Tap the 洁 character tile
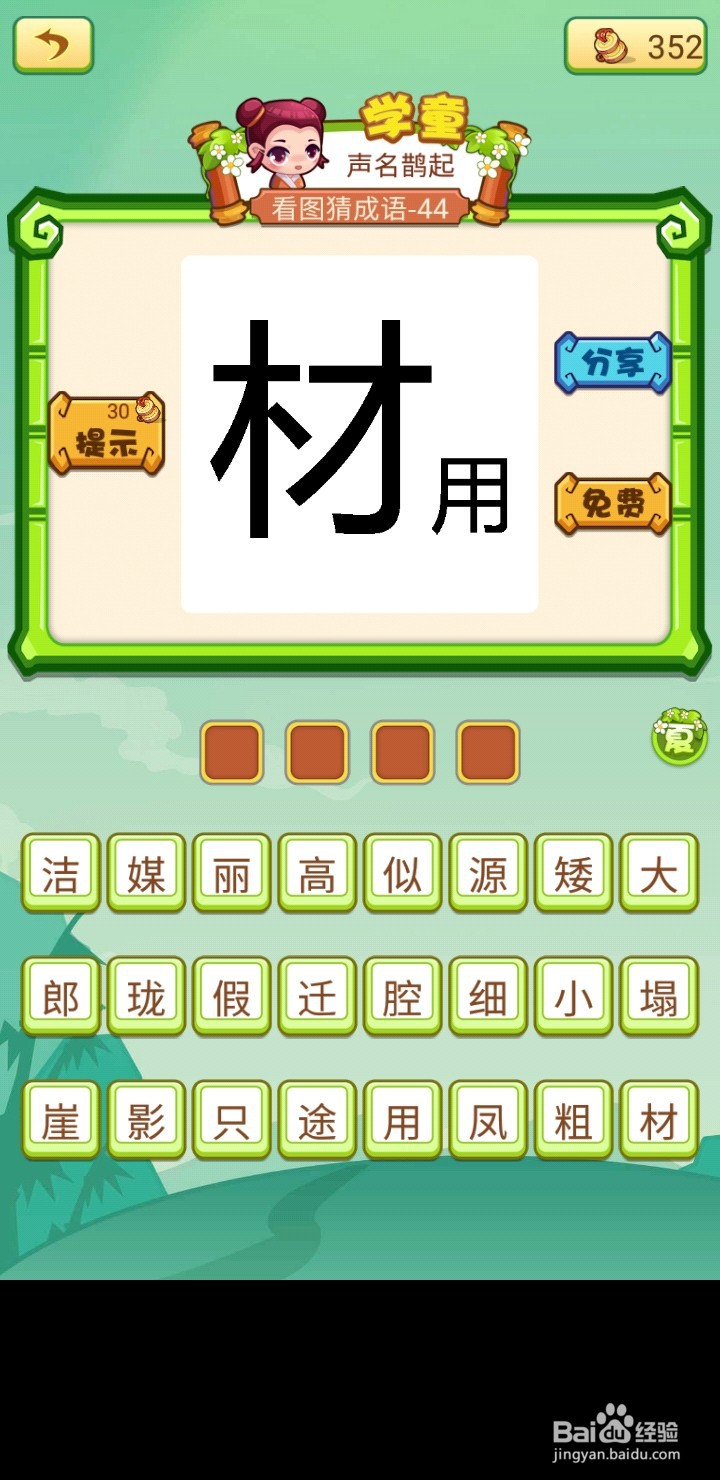This screenshot has height=1480, width=720. tap(61, 873)
